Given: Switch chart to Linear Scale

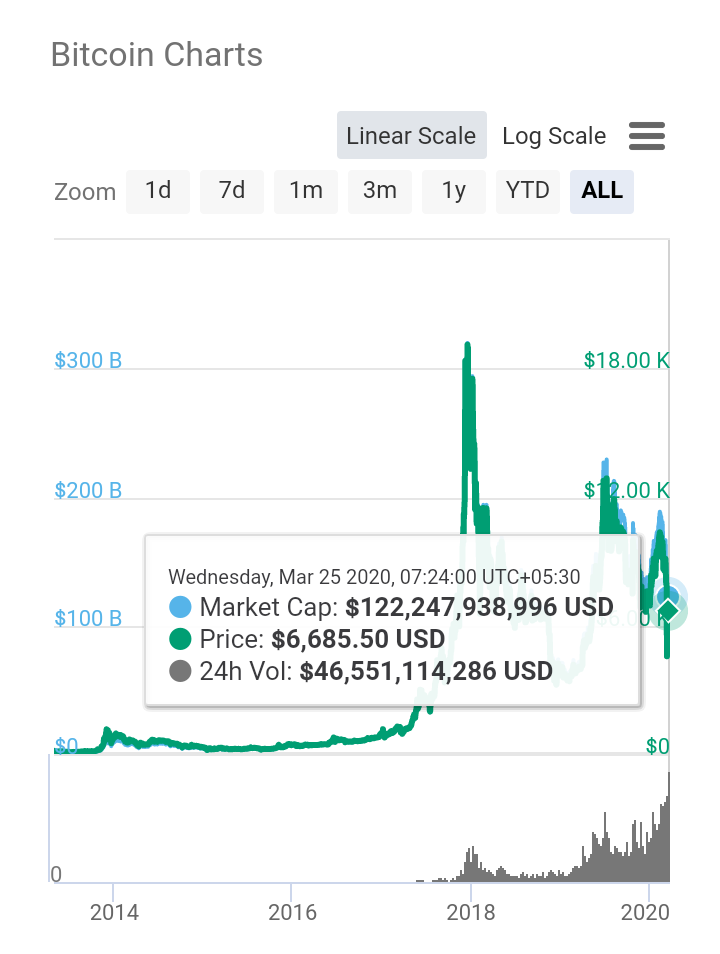Looking at the screenshot, I should 411,136.
